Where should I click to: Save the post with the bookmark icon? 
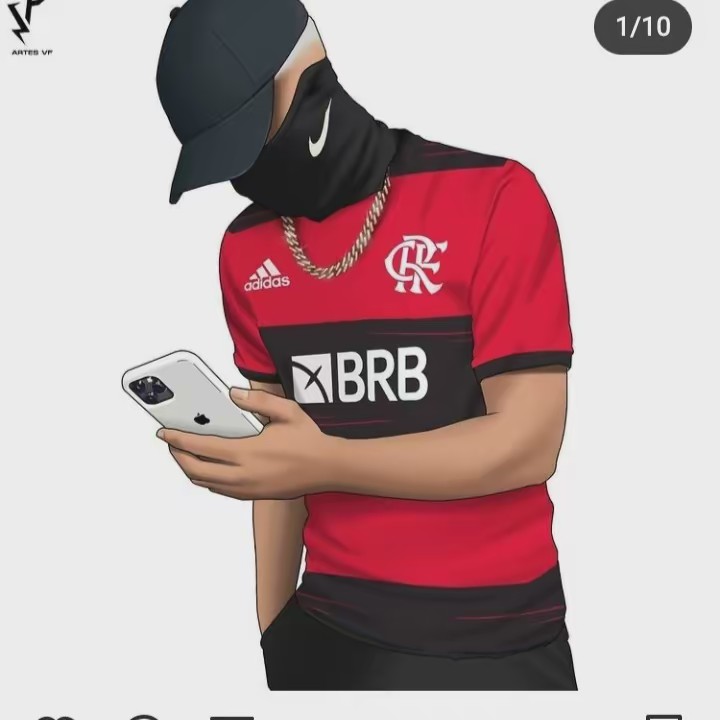pos(663,716)
